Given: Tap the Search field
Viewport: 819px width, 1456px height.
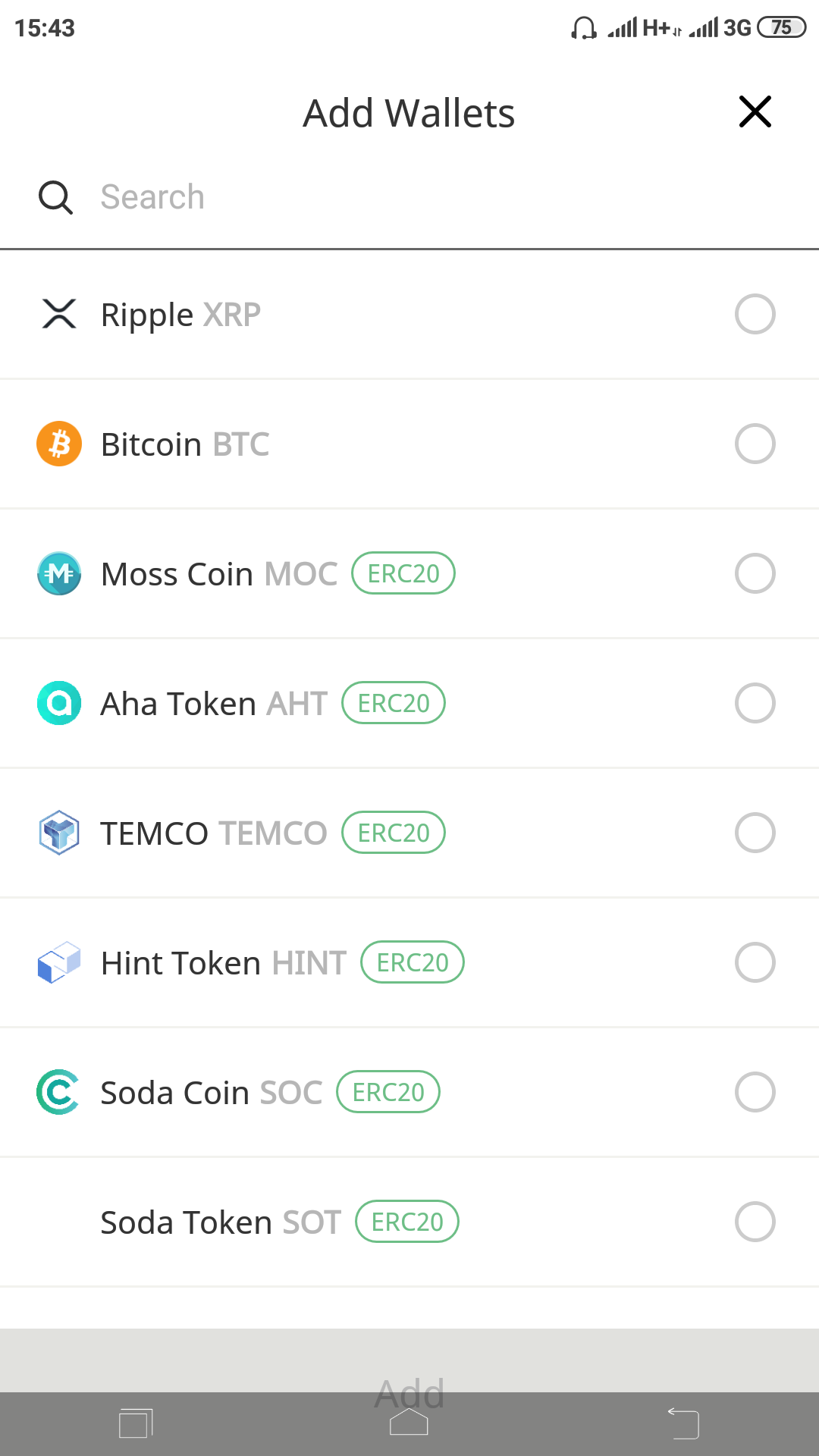Looking at the screenshot, I should [409, 198].
